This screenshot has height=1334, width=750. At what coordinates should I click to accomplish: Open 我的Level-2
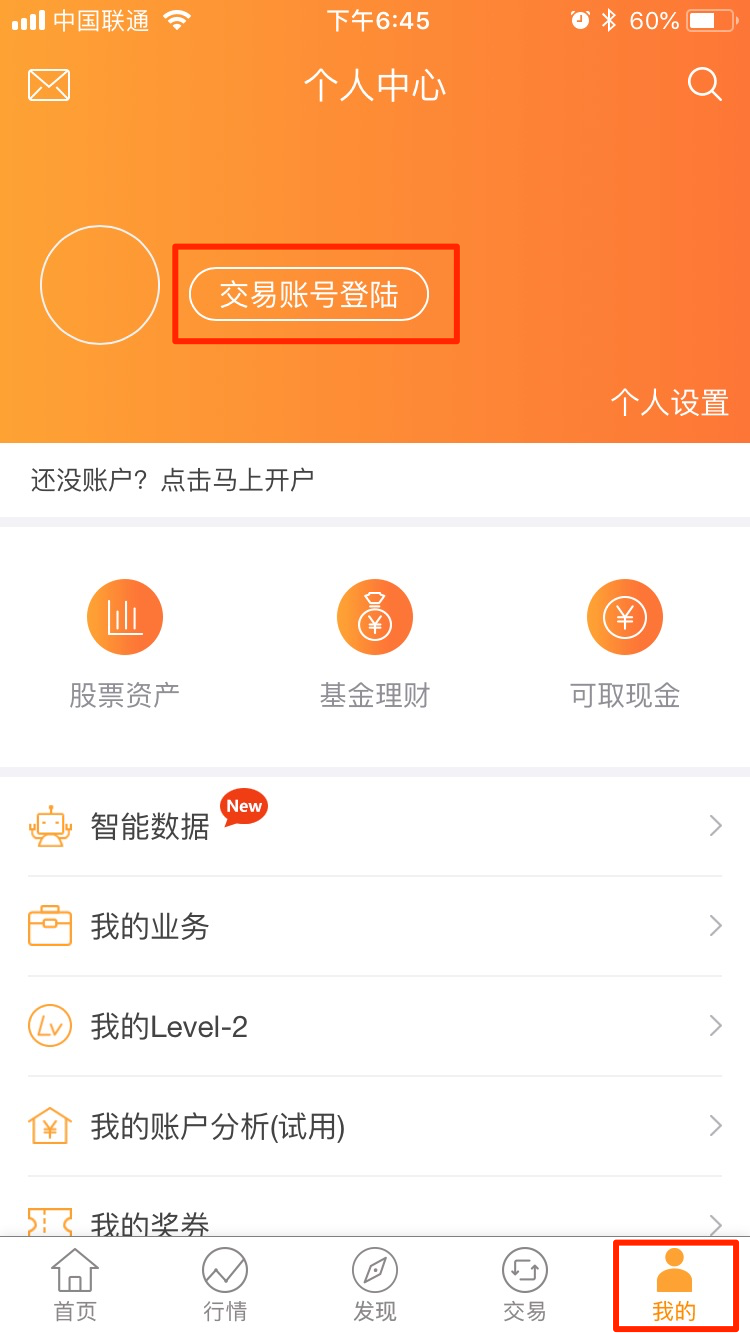(x=375, y=1026)
